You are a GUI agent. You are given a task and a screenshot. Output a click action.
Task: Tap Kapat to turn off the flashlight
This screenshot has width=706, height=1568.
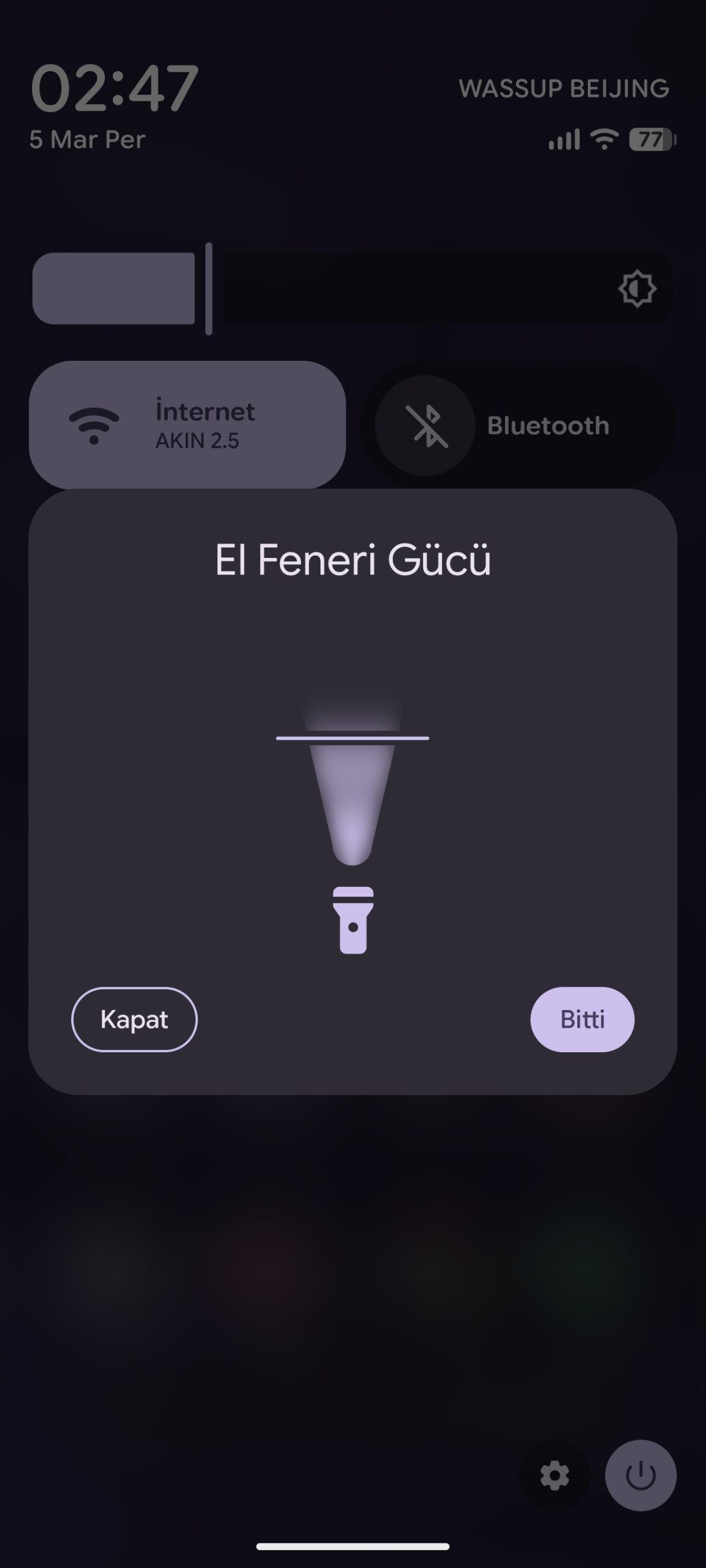pos(134,1019)
